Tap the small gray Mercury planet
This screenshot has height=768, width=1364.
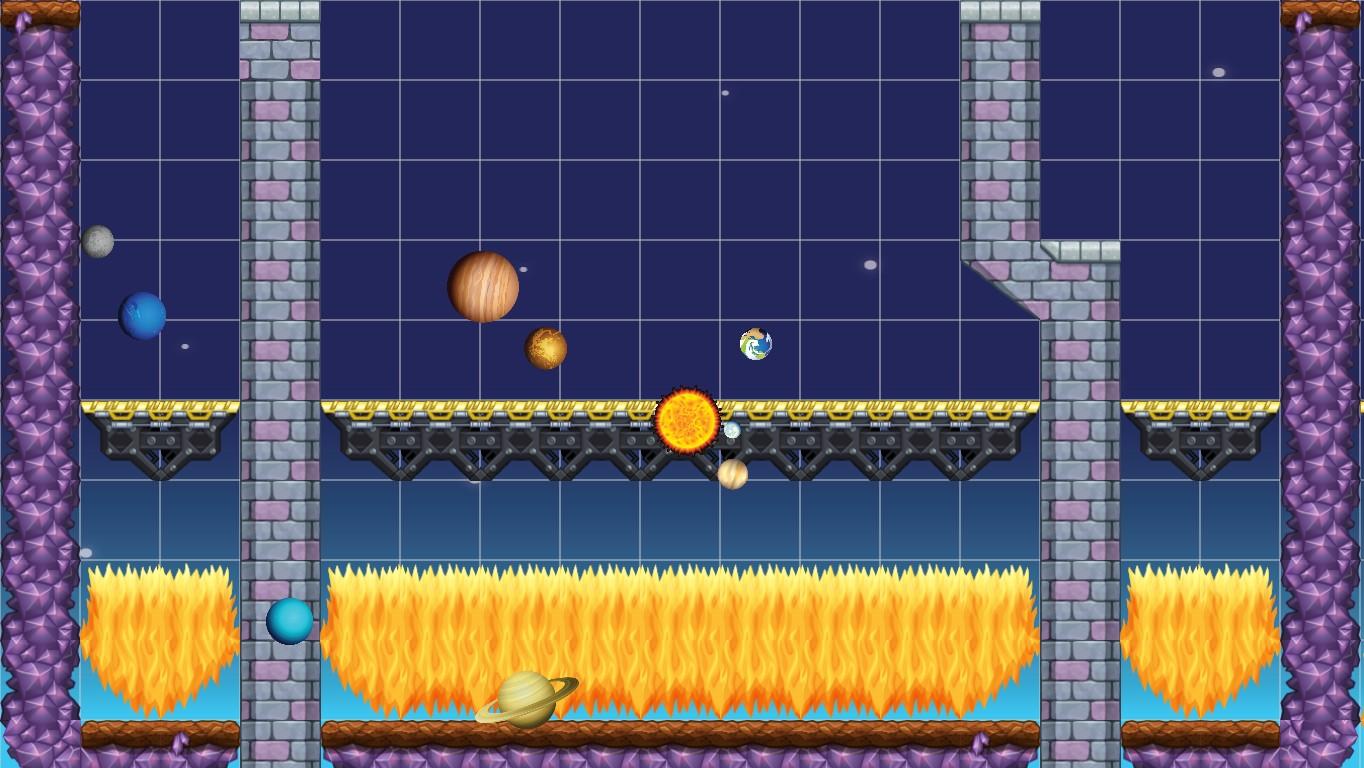click(98, 241)
